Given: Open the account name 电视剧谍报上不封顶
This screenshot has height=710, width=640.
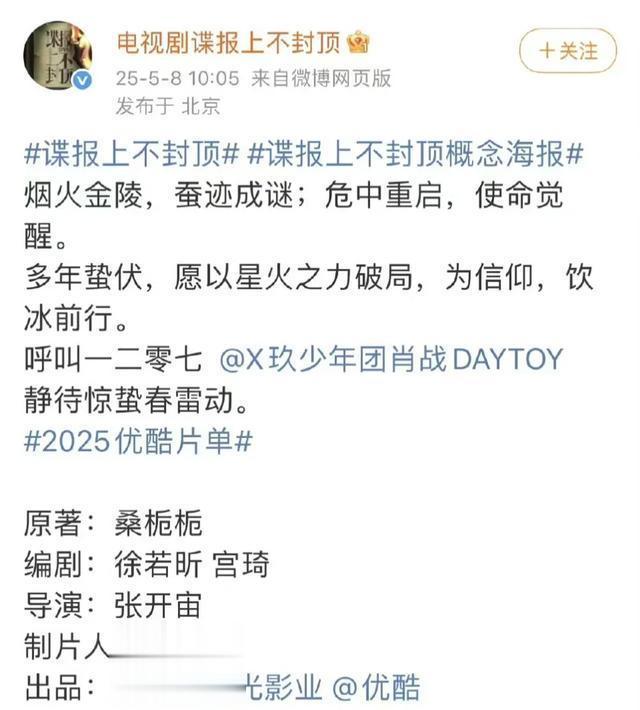Looking at the screenshot, I should pos(229,42).
